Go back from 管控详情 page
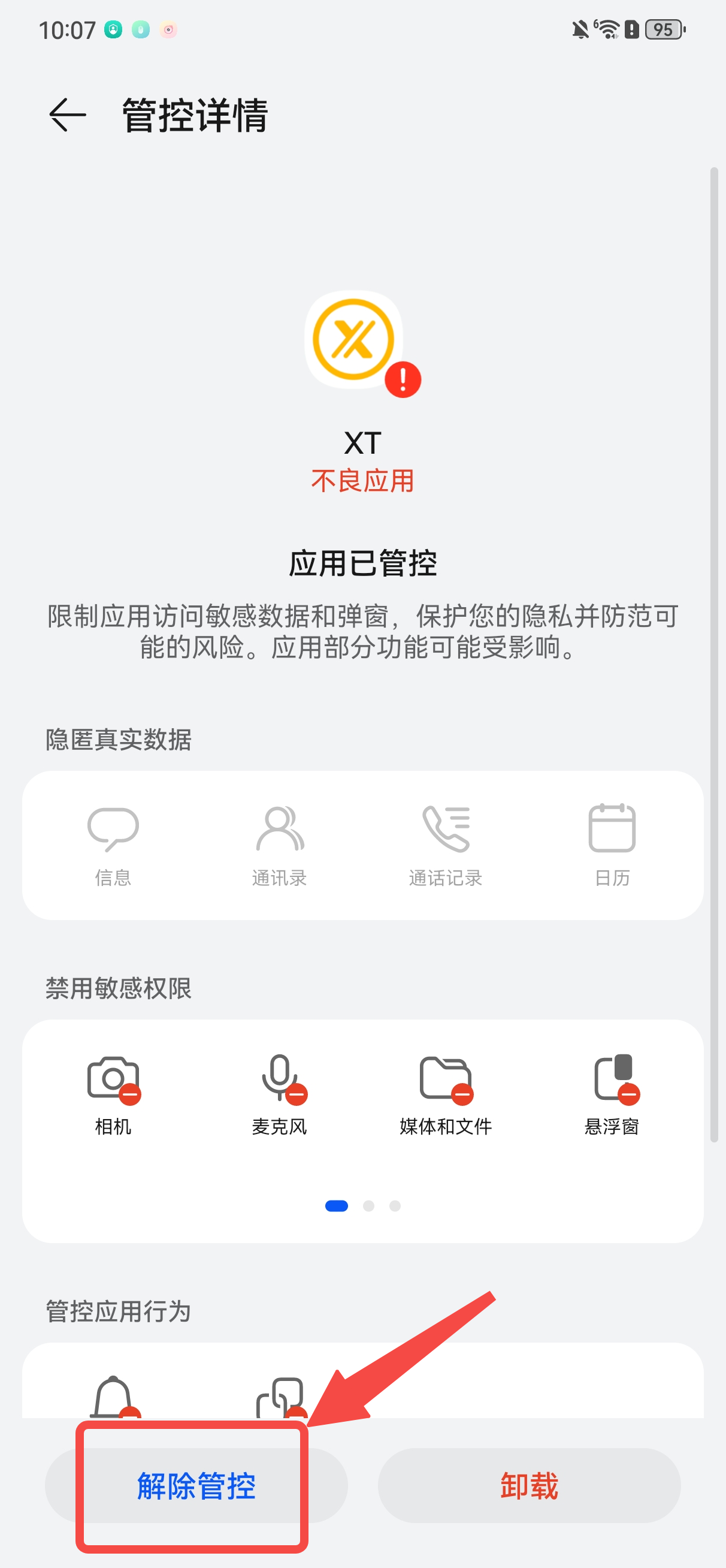This screenshot has width=726, height=1568. [67, 114]
